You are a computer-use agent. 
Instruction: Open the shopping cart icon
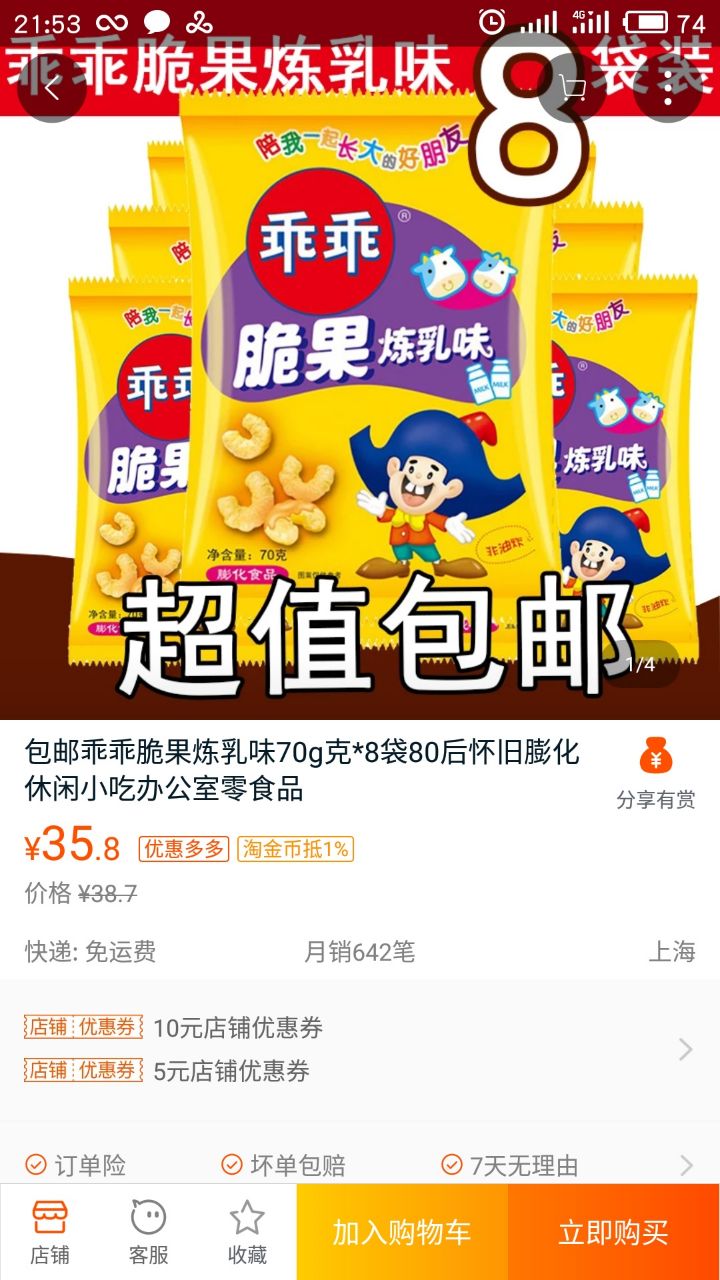(x=573, y=89)
